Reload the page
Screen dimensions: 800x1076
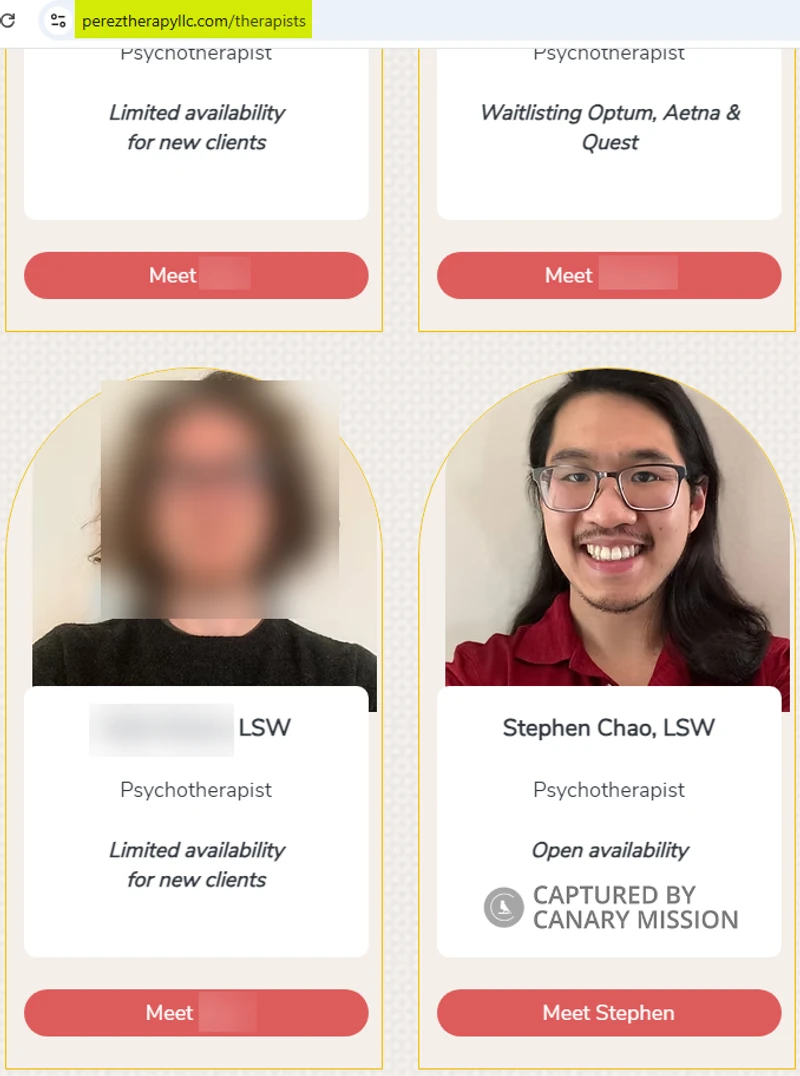tap(8, 20)
